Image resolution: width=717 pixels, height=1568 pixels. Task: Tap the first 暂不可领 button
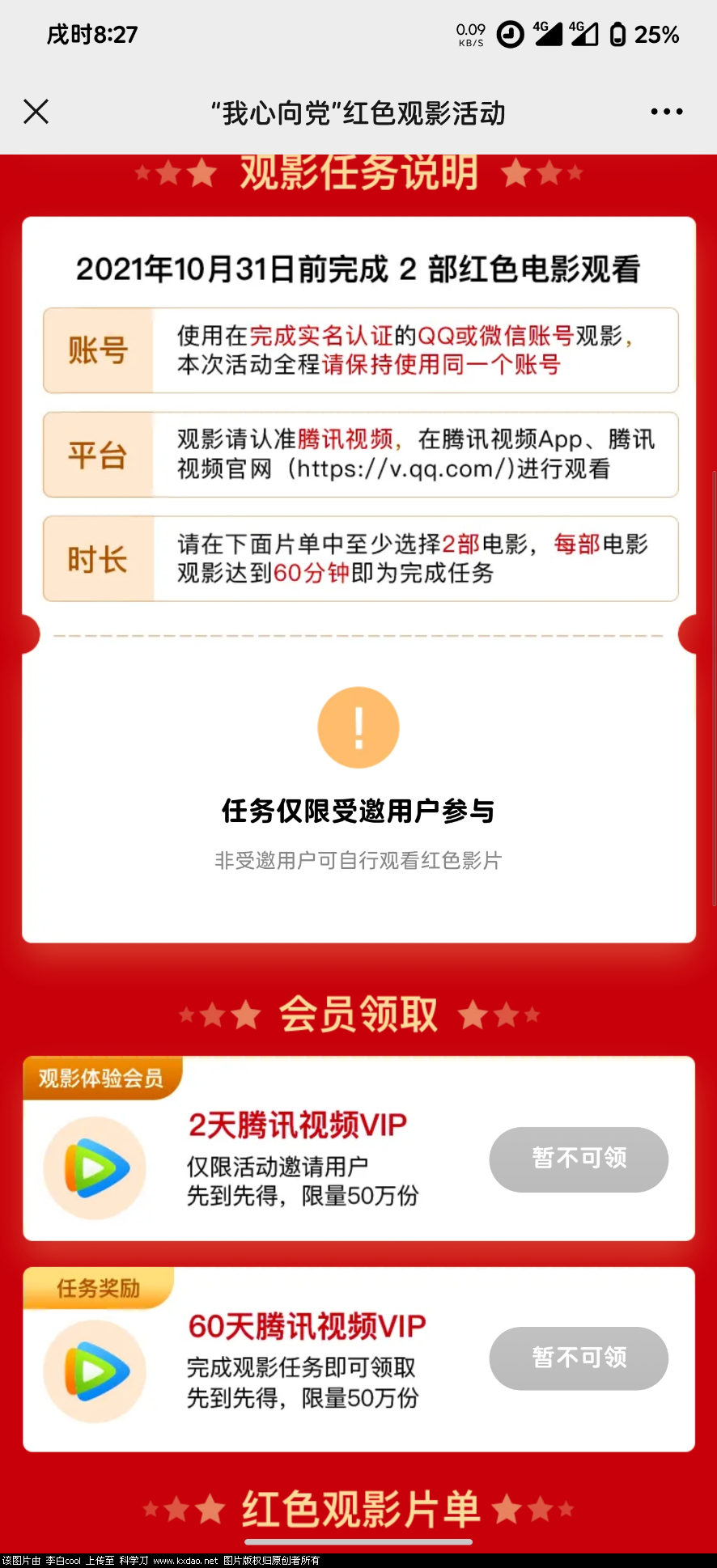tap(578, 1159)
